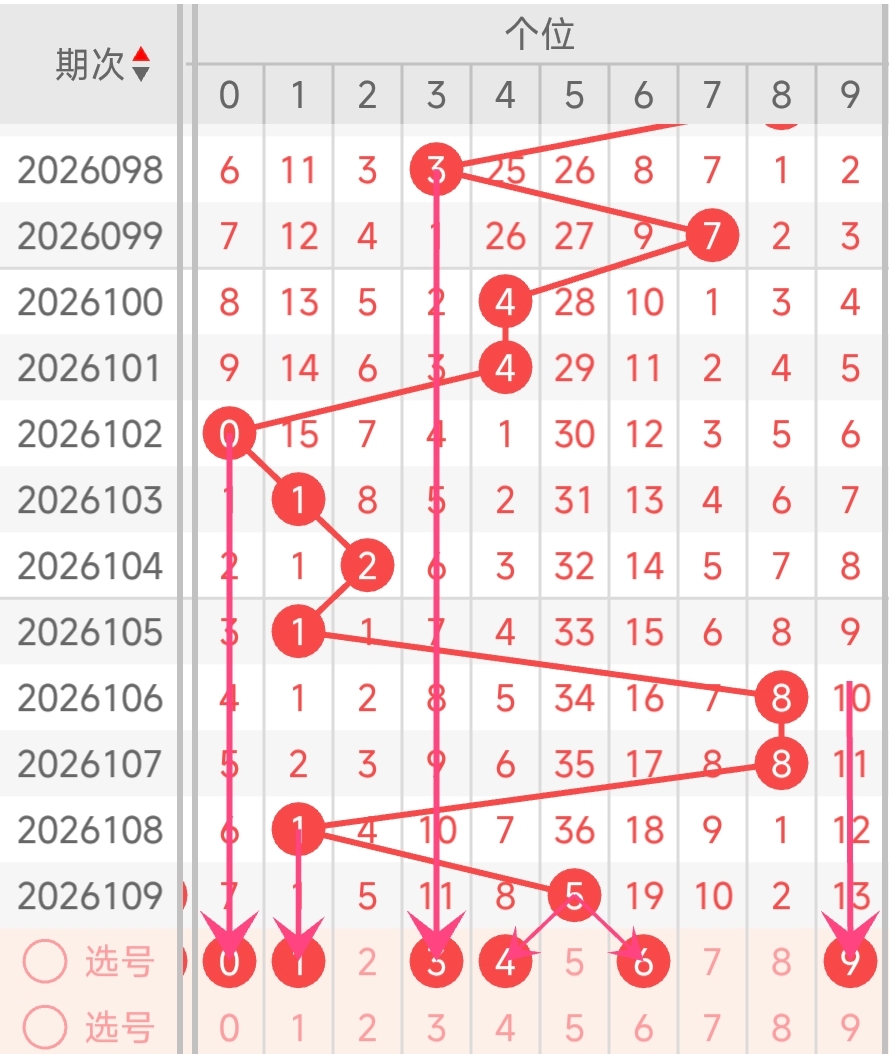The image size is (889, 1054).
Task: Toggle the 期次 sort order arrows
Action: pos(141,64)
